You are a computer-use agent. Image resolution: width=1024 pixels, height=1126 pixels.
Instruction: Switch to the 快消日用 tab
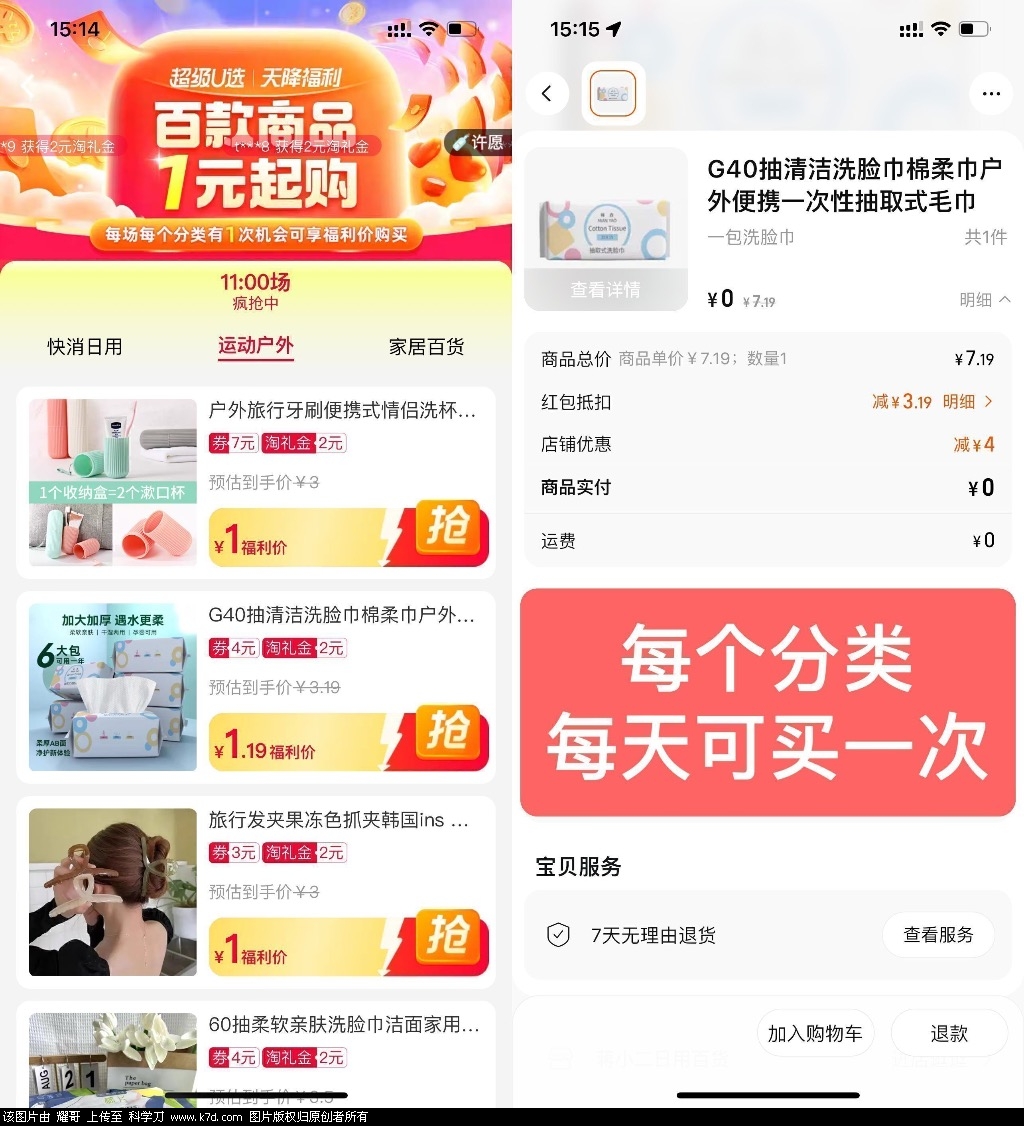coord(85,347)
